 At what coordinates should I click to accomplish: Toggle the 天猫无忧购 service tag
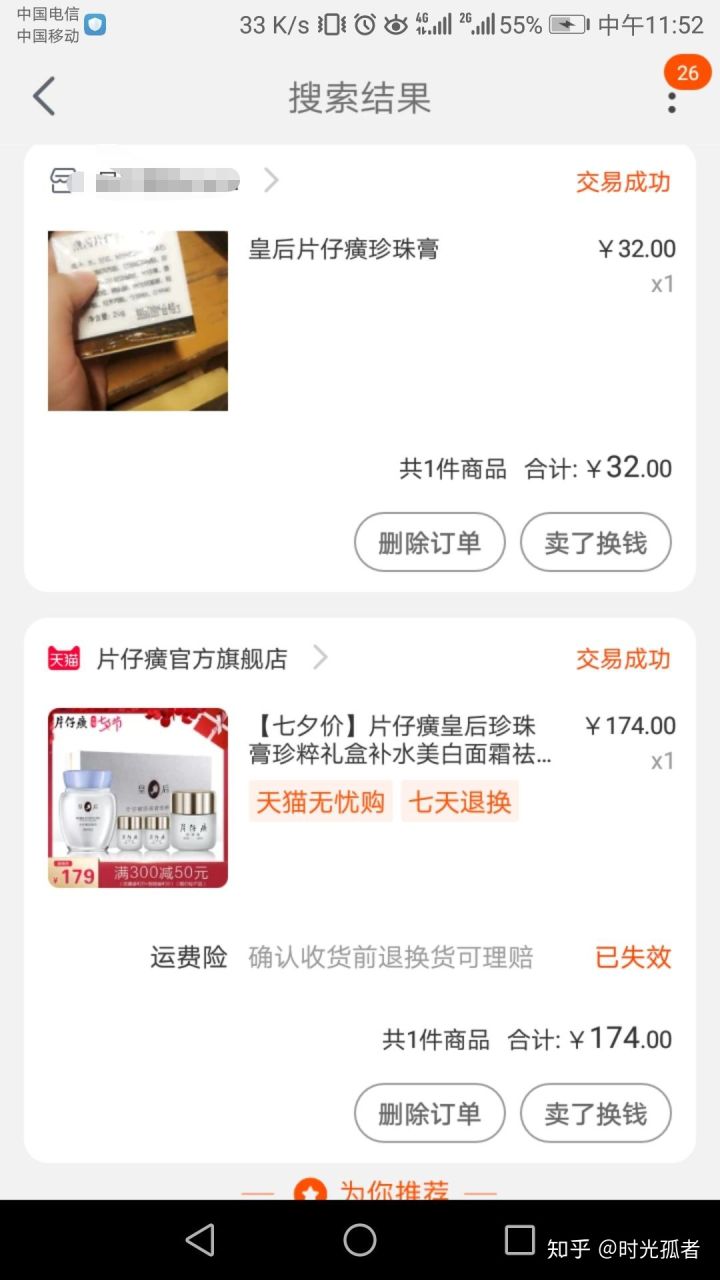320,802
